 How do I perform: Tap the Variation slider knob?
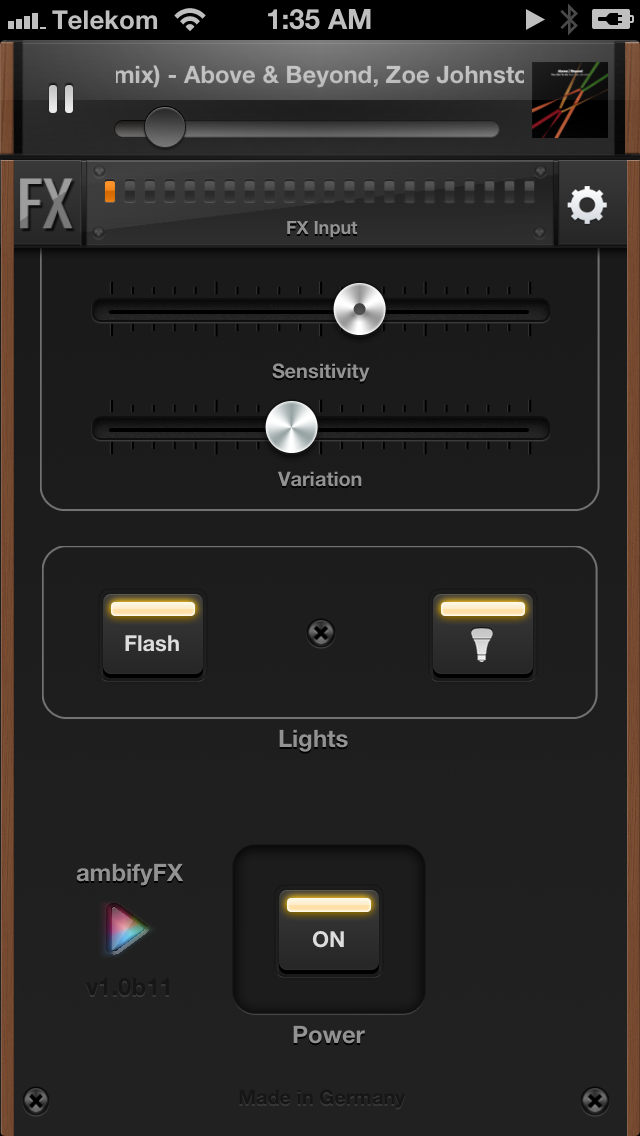(x=291, y=427)
